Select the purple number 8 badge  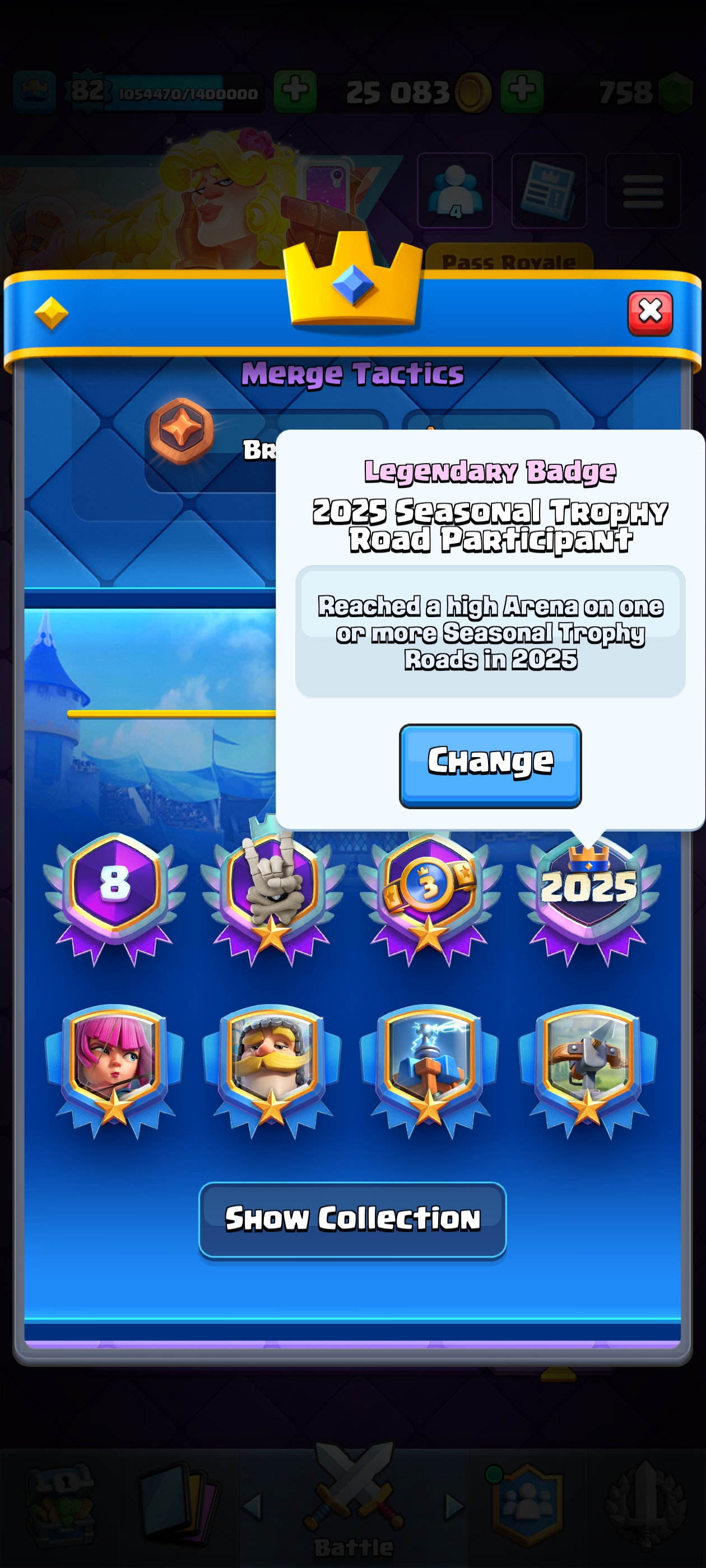pyautogui.click(x=114, y=895)
